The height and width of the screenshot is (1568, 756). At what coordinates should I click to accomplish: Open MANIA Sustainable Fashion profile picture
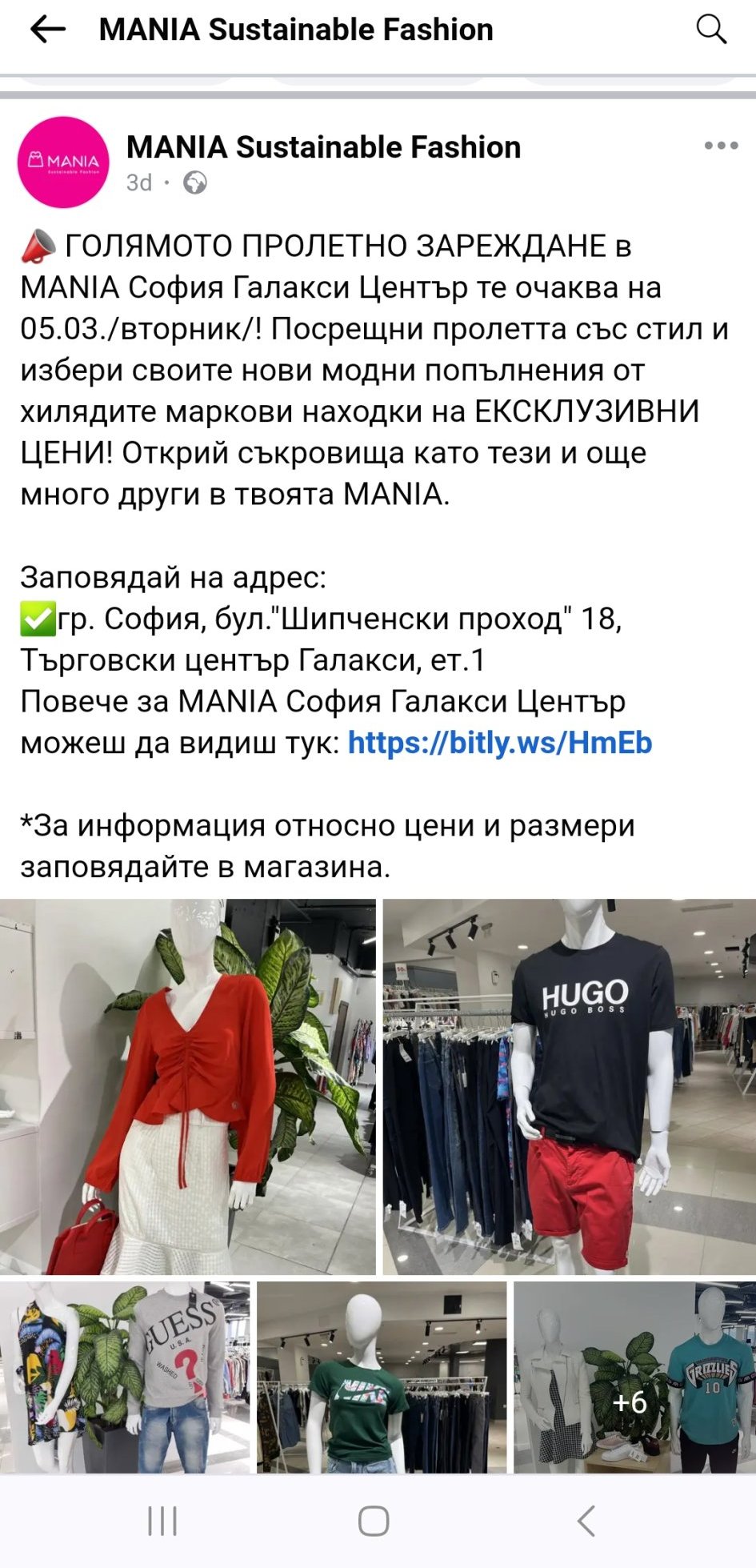[x=63, y=162]
